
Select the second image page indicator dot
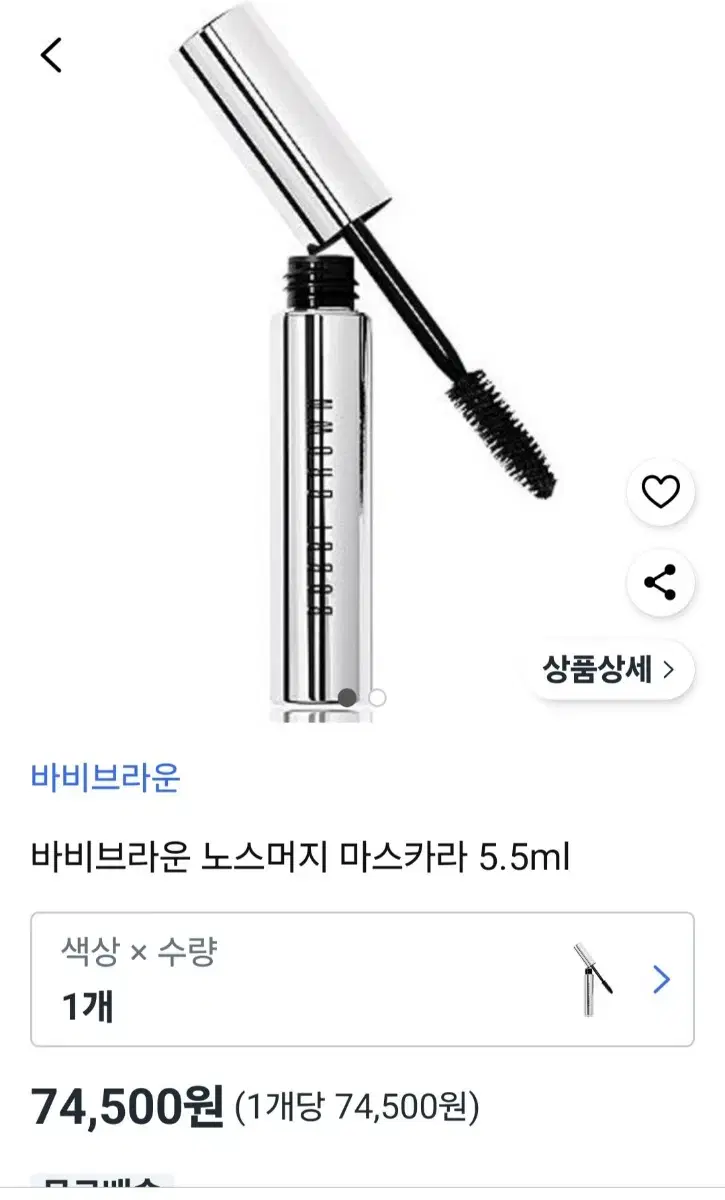(377, 698)
